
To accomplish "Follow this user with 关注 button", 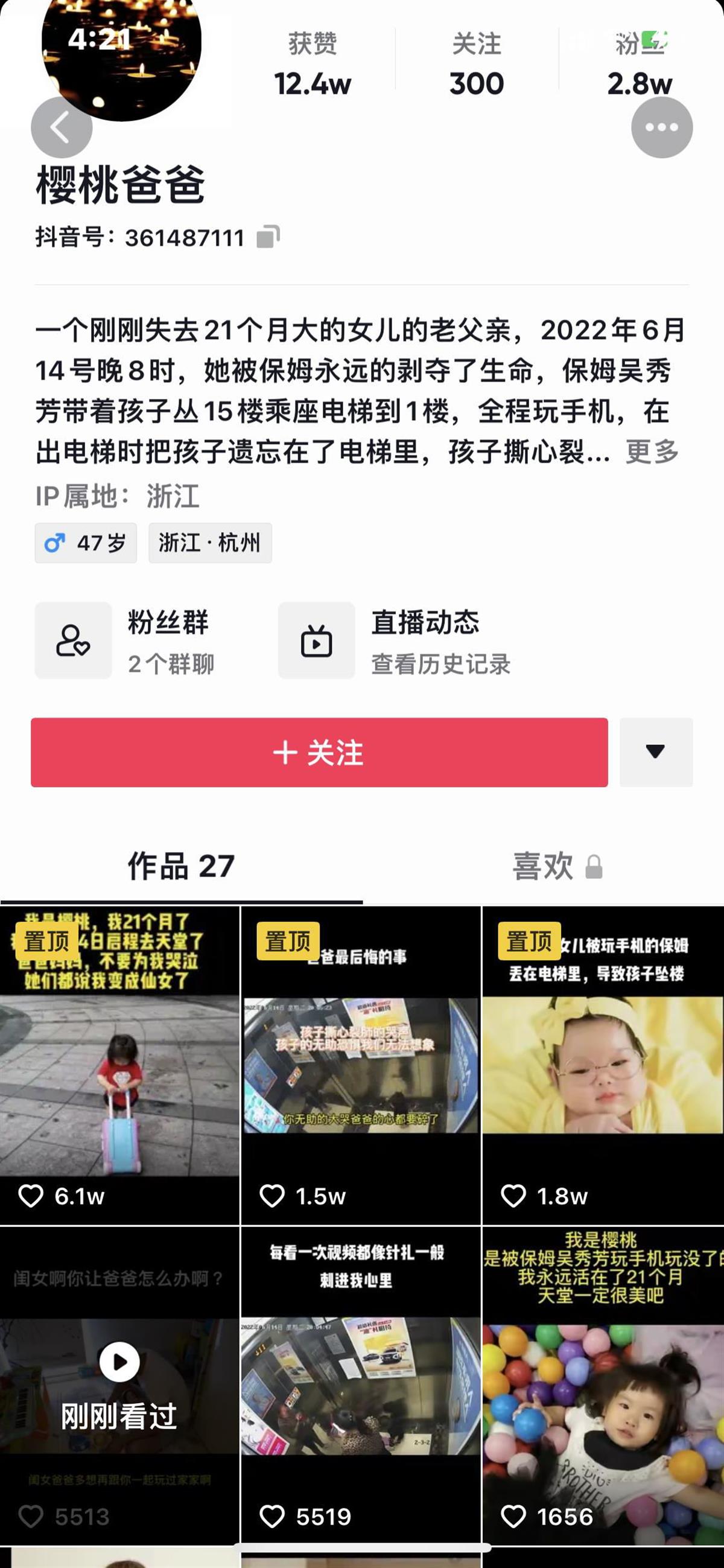I will point(319,753).
